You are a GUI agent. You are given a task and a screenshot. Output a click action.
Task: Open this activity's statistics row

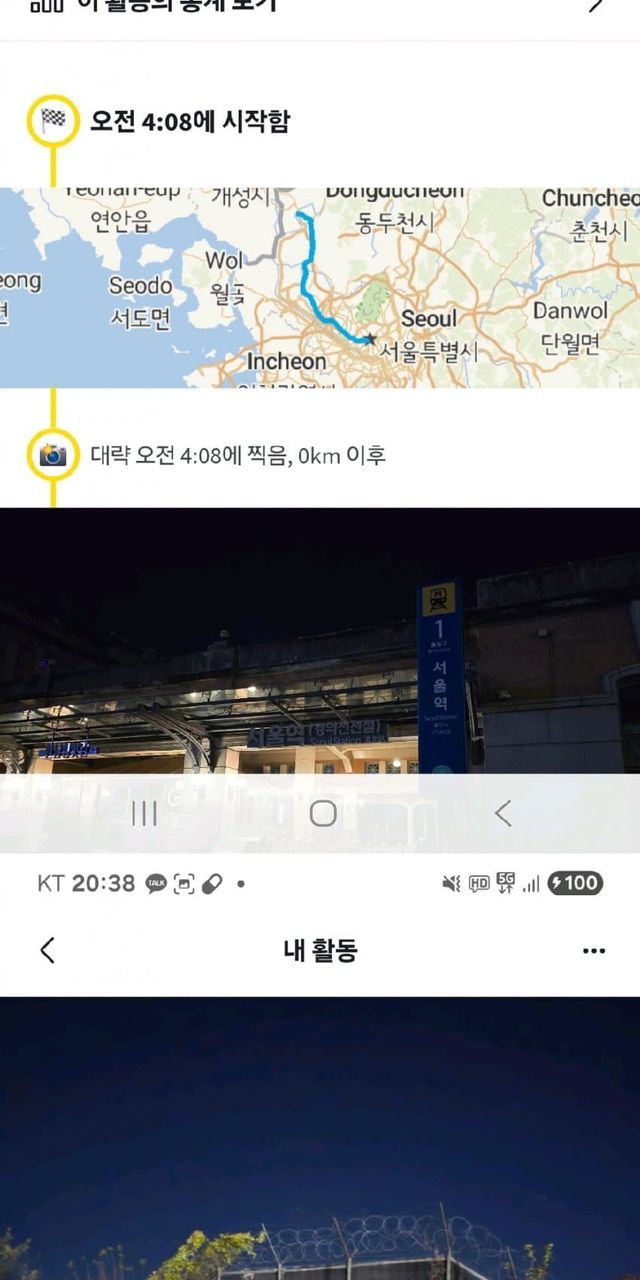coord(318,8)
